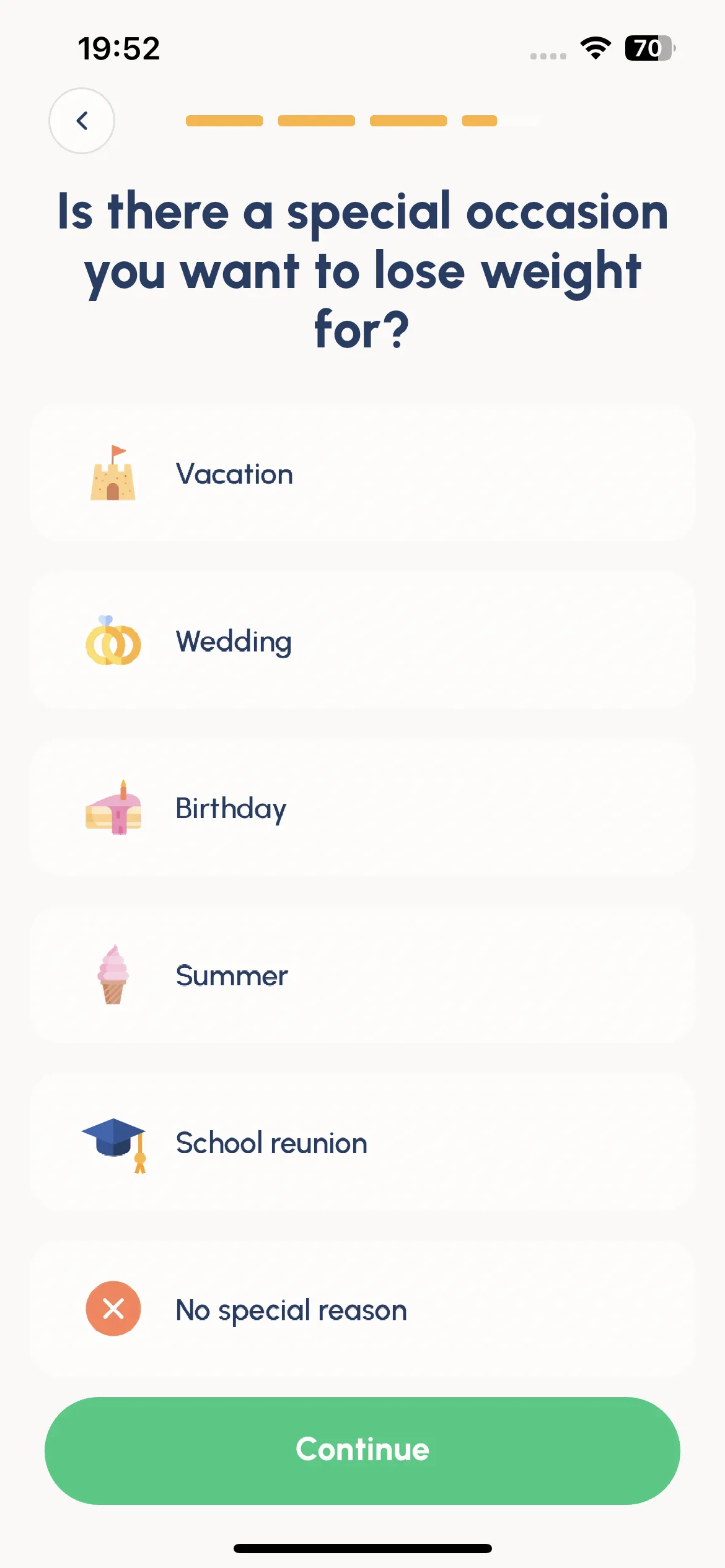Choose Wedding as the occasion

click(x=362, y=641)
